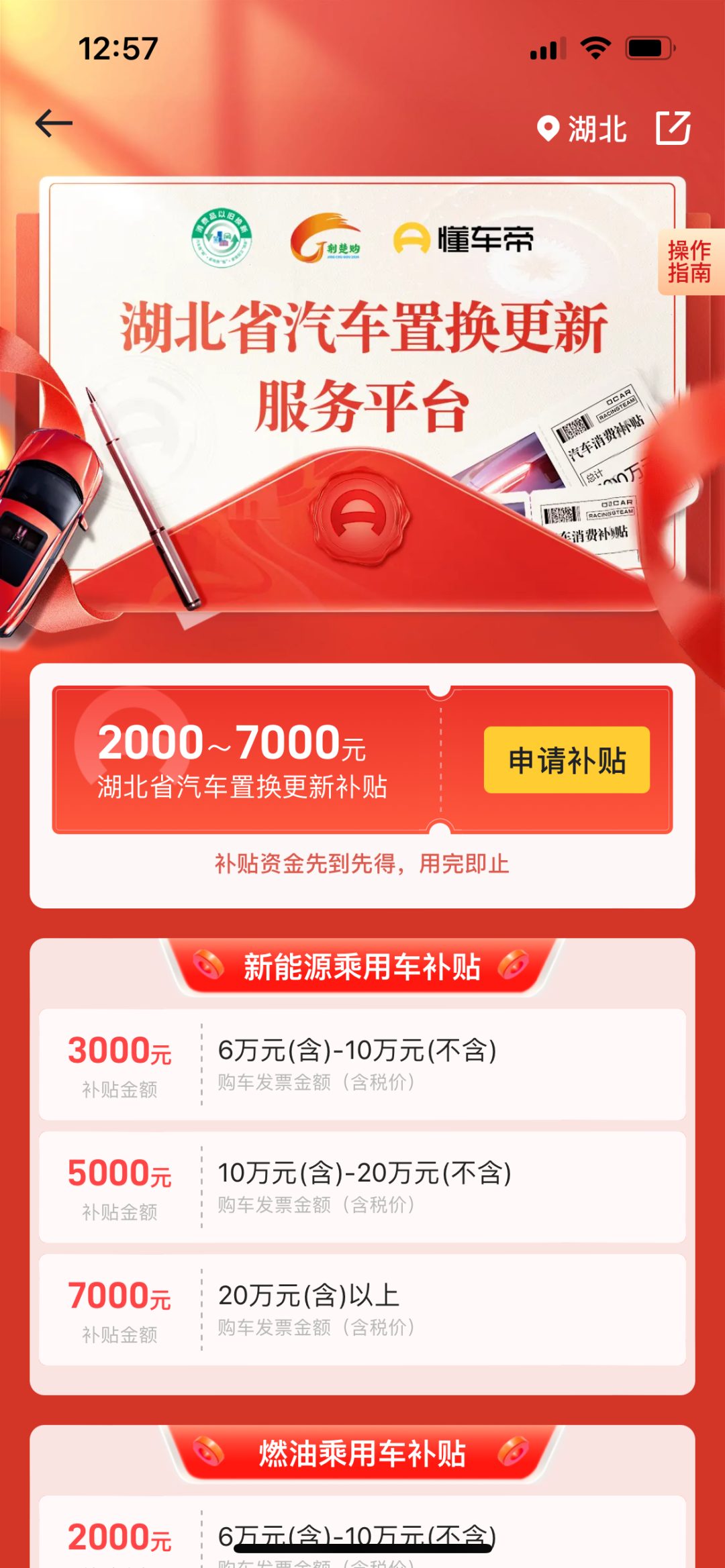The width and height of the screenshot is (725, 1568).
Task: Open the 操作指南 guide
Action: pyautogui.click(x=689, y=262)
